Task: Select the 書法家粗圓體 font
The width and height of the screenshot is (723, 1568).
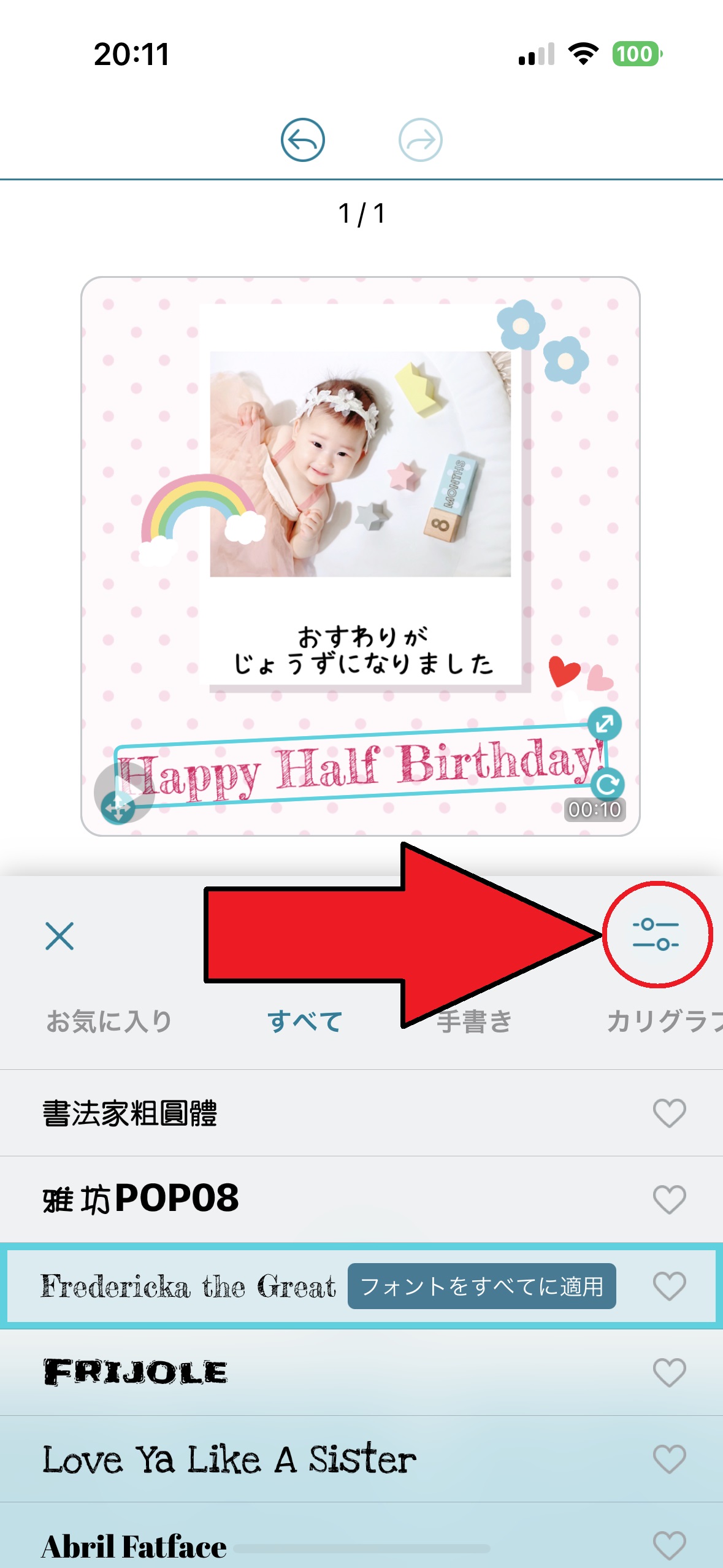Action: pyautogui.click(x=130, y=1113)
